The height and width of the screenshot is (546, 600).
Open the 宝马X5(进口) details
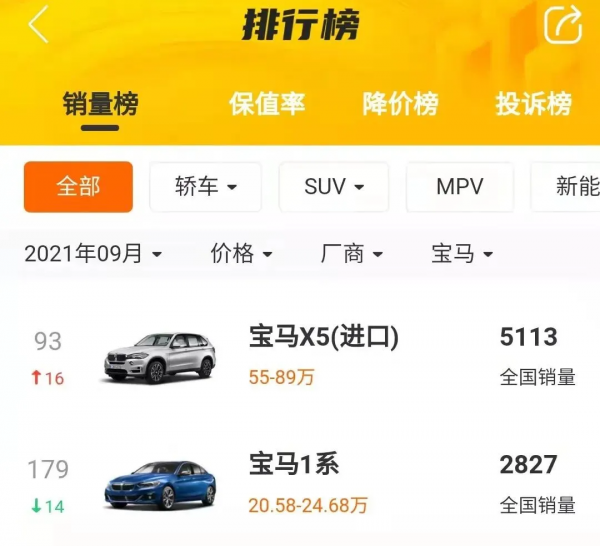(323, 339)
